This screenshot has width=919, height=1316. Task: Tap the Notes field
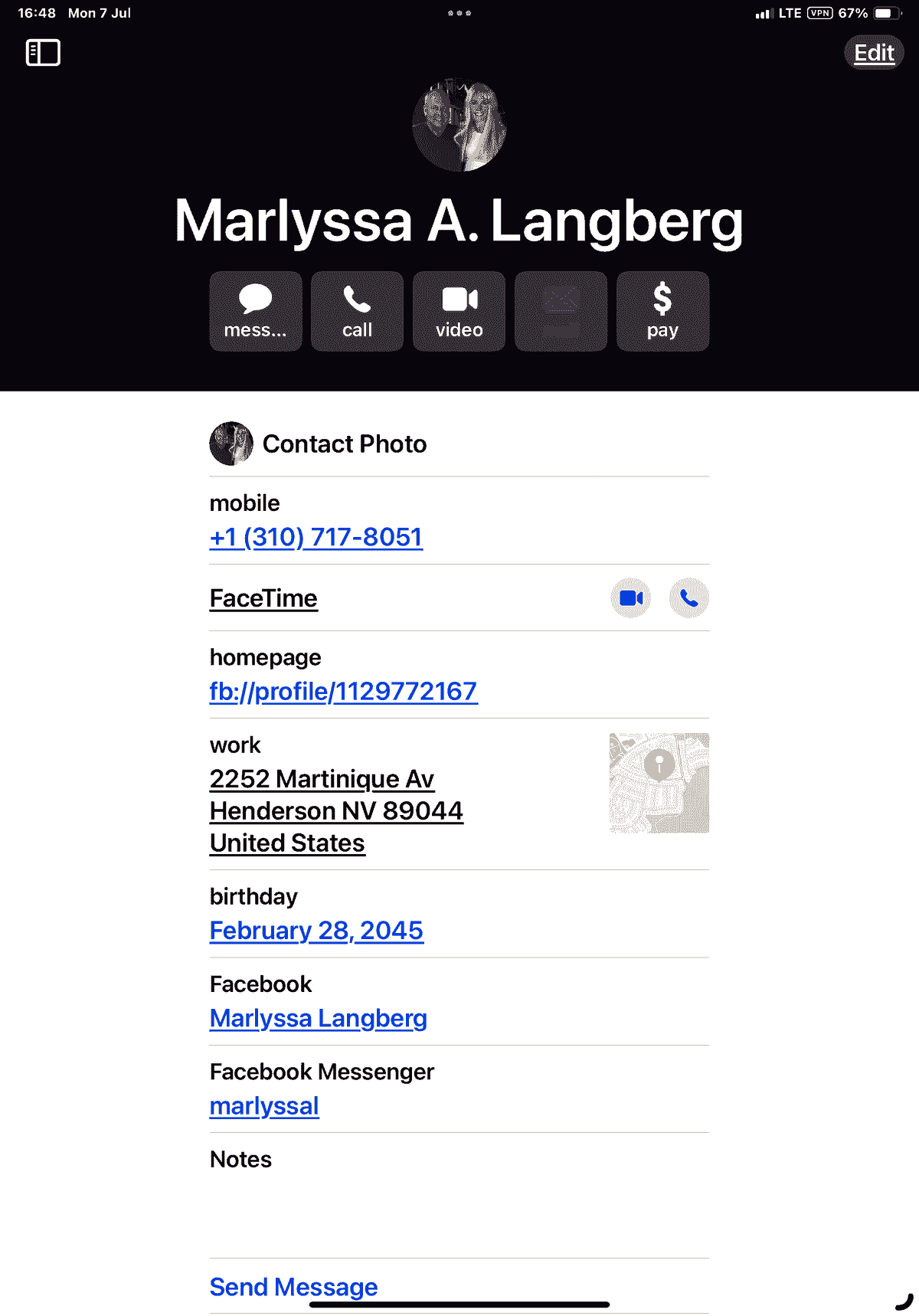point(459,1195)
